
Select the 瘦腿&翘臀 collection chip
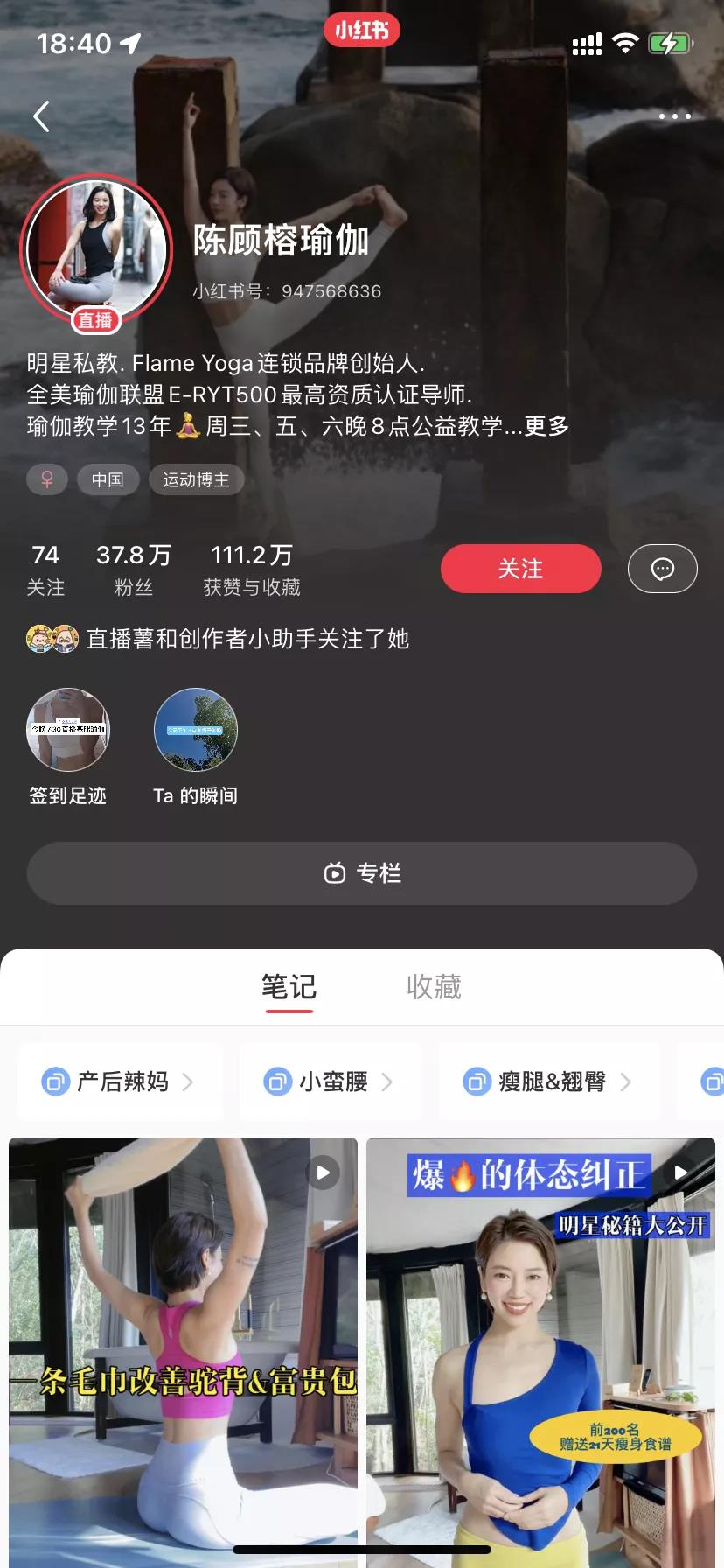point(548,1081)
